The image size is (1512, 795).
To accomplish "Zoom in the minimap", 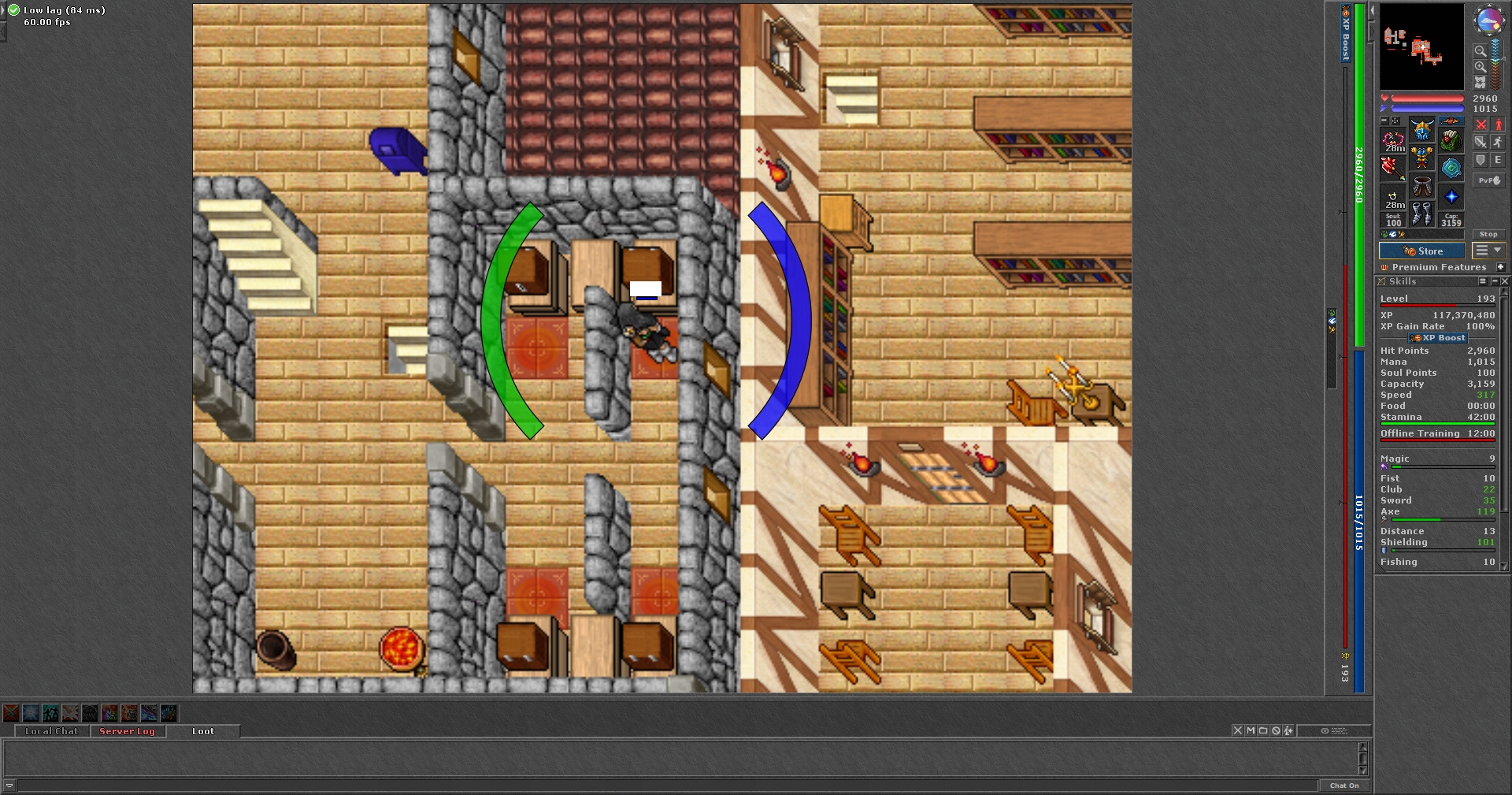I will click(1480, 67).
